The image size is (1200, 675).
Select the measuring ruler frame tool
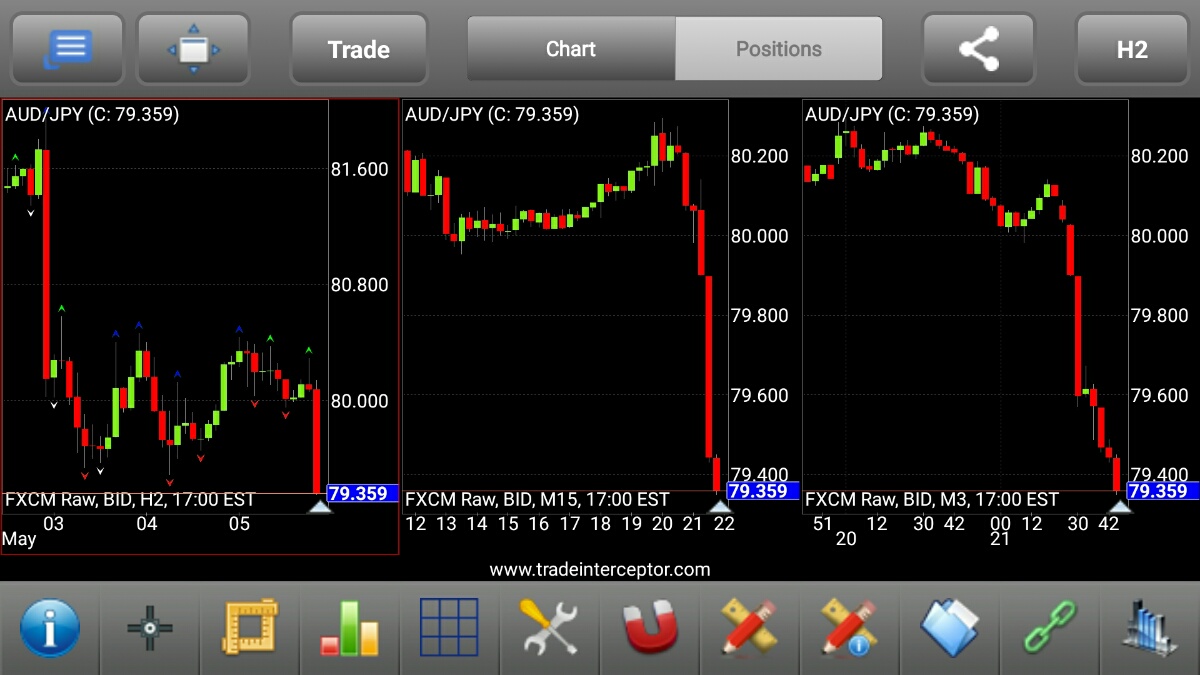pyautogui.click(x=250, y=629)
